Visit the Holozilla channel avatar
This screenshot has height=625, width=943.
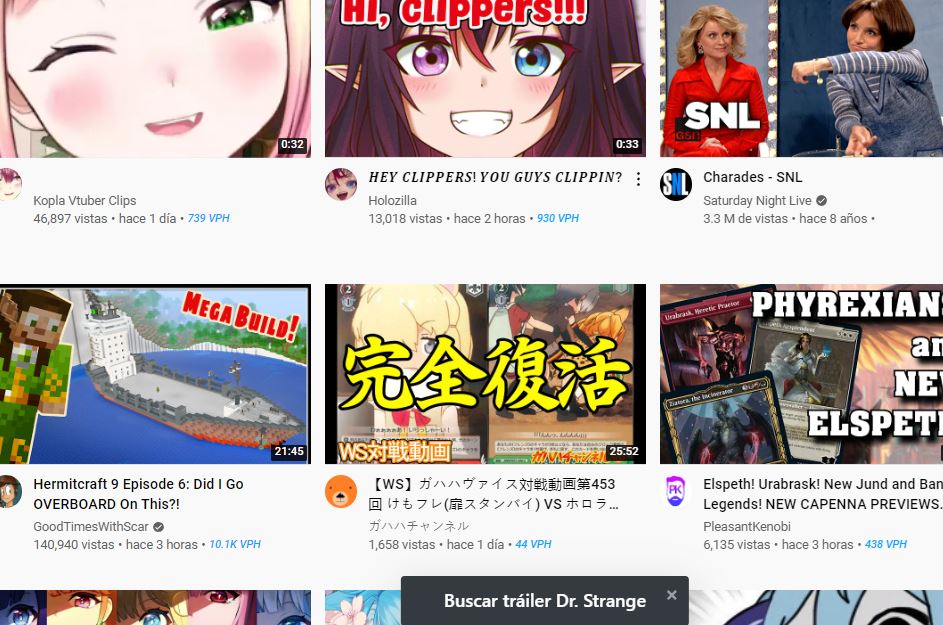coord(341,184)
